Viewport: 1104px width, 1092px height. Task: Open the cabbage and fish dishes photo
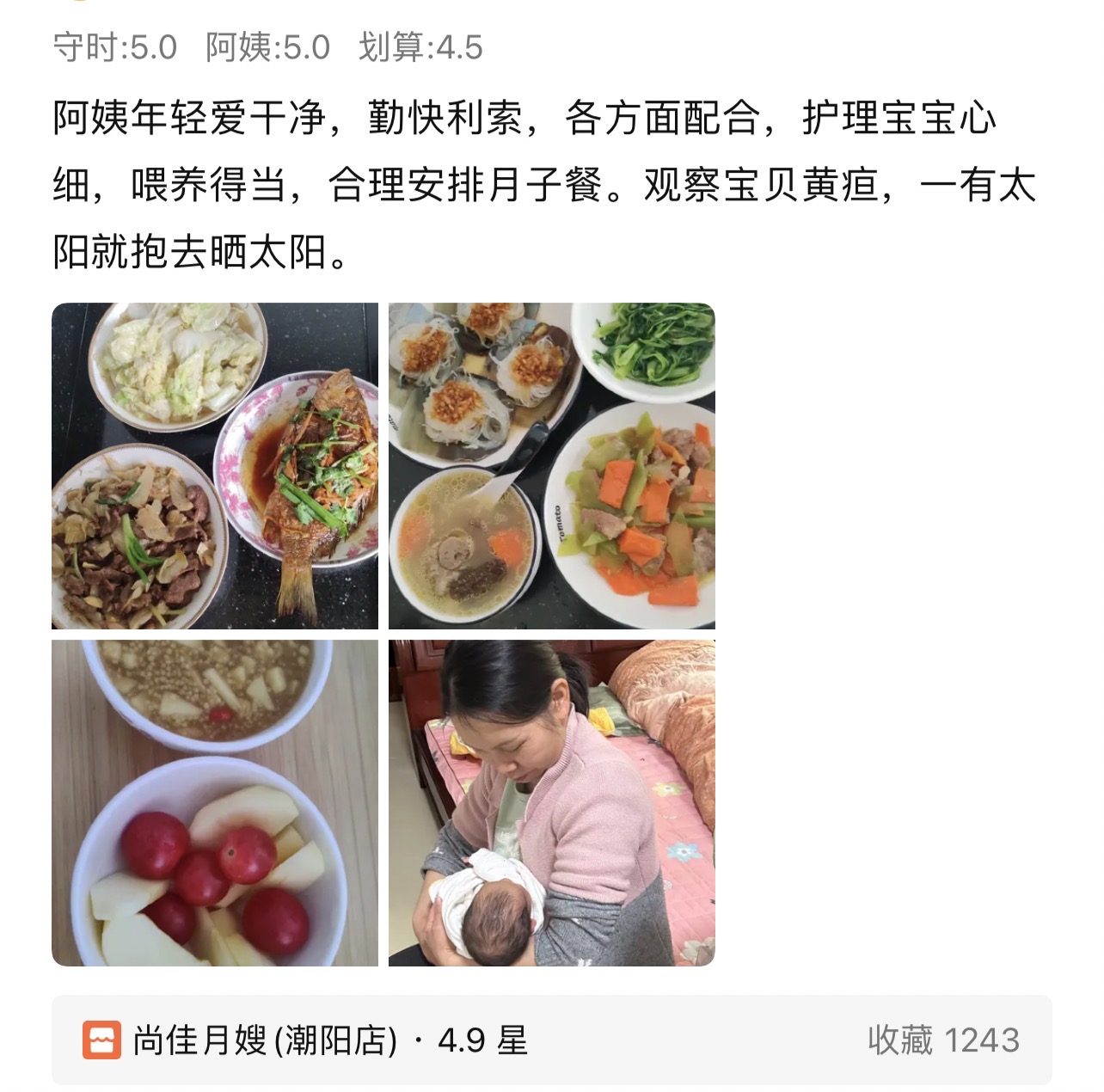coord(215,465)
